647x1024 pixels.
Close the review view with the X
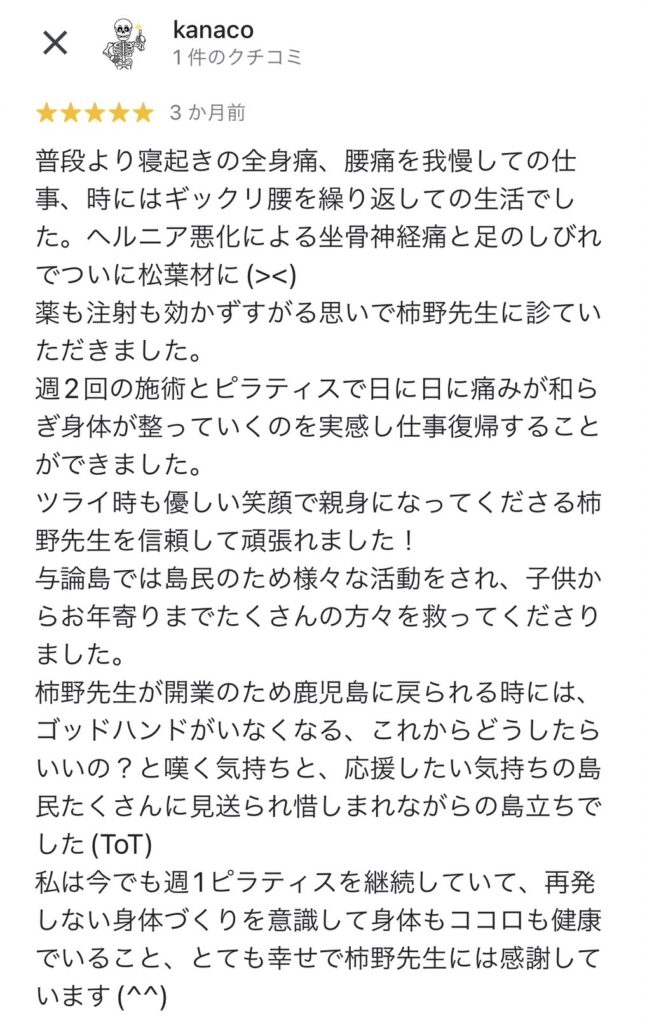coord(55,42)
